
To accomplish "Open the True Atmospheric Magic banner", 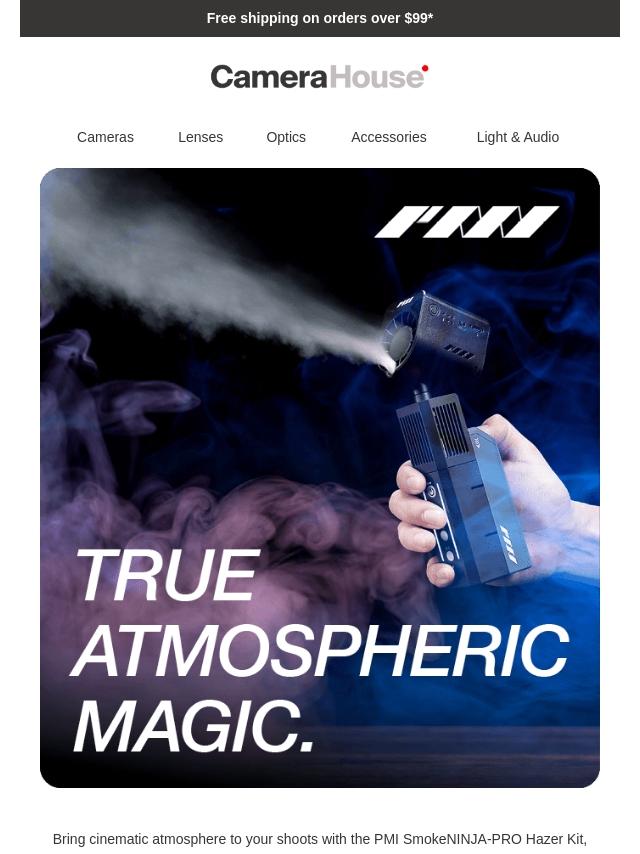I will coord(320,478).
